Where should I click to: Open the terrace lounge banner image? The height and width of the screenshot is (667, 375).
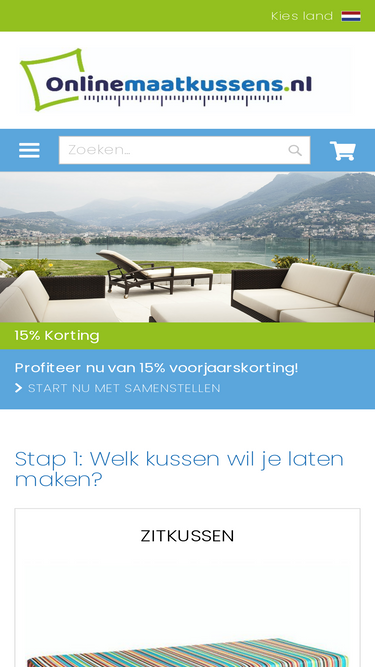pos(188,247)
